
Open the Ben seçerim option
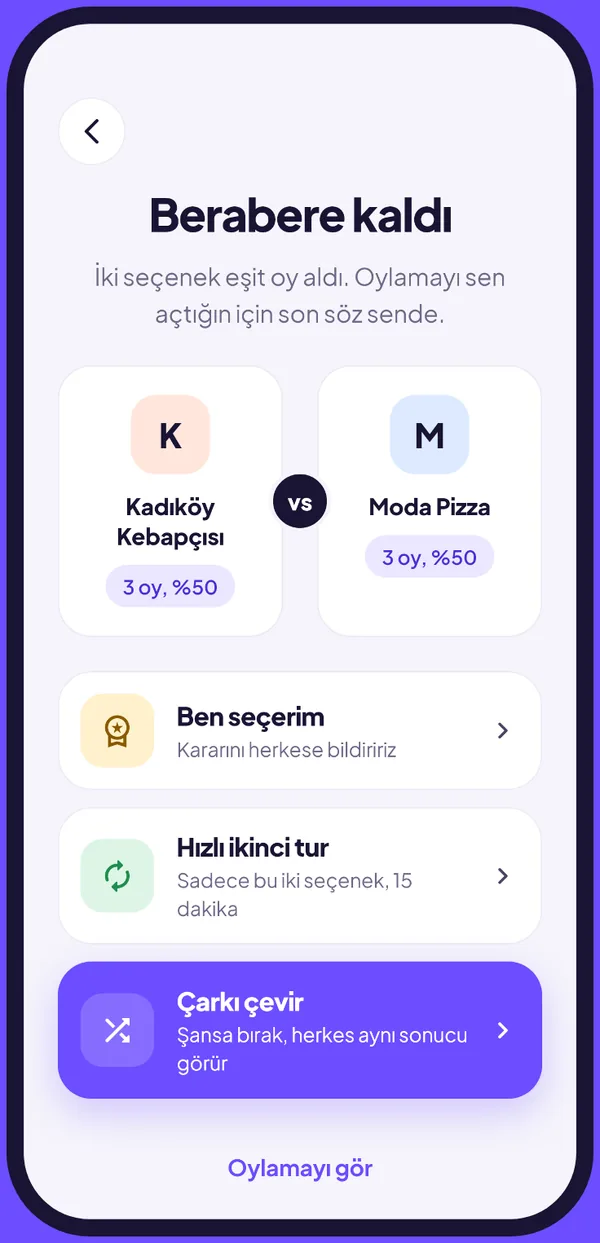click(x=300, y=731)
